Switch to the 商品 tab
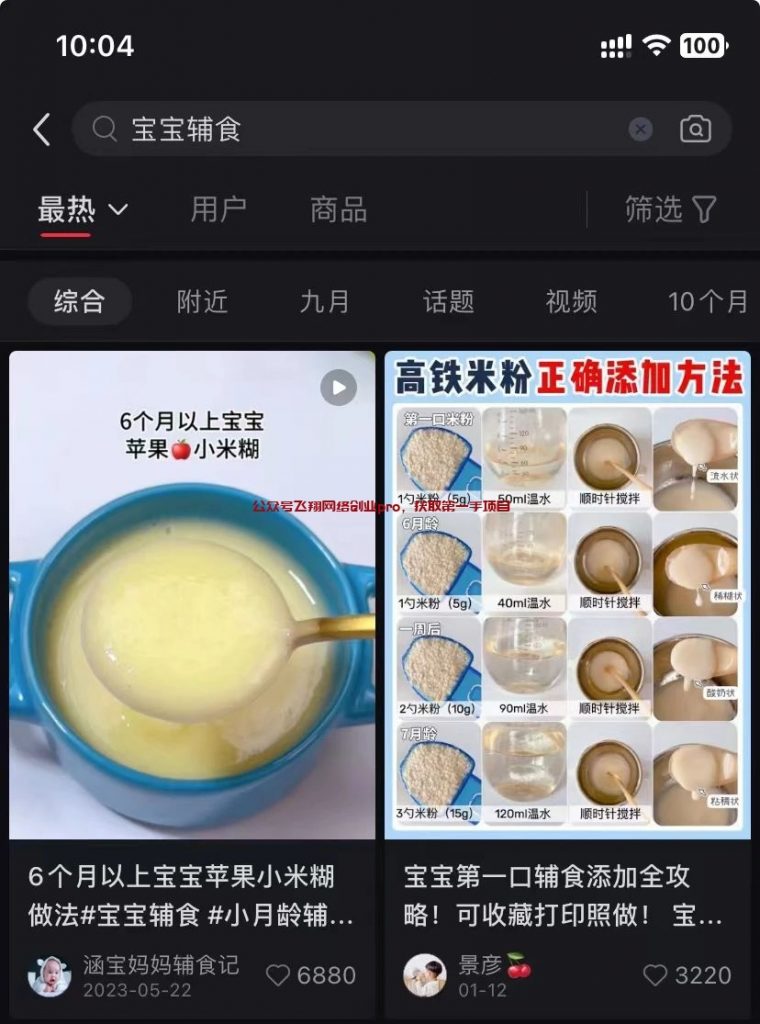 click(x=338, y=210)
